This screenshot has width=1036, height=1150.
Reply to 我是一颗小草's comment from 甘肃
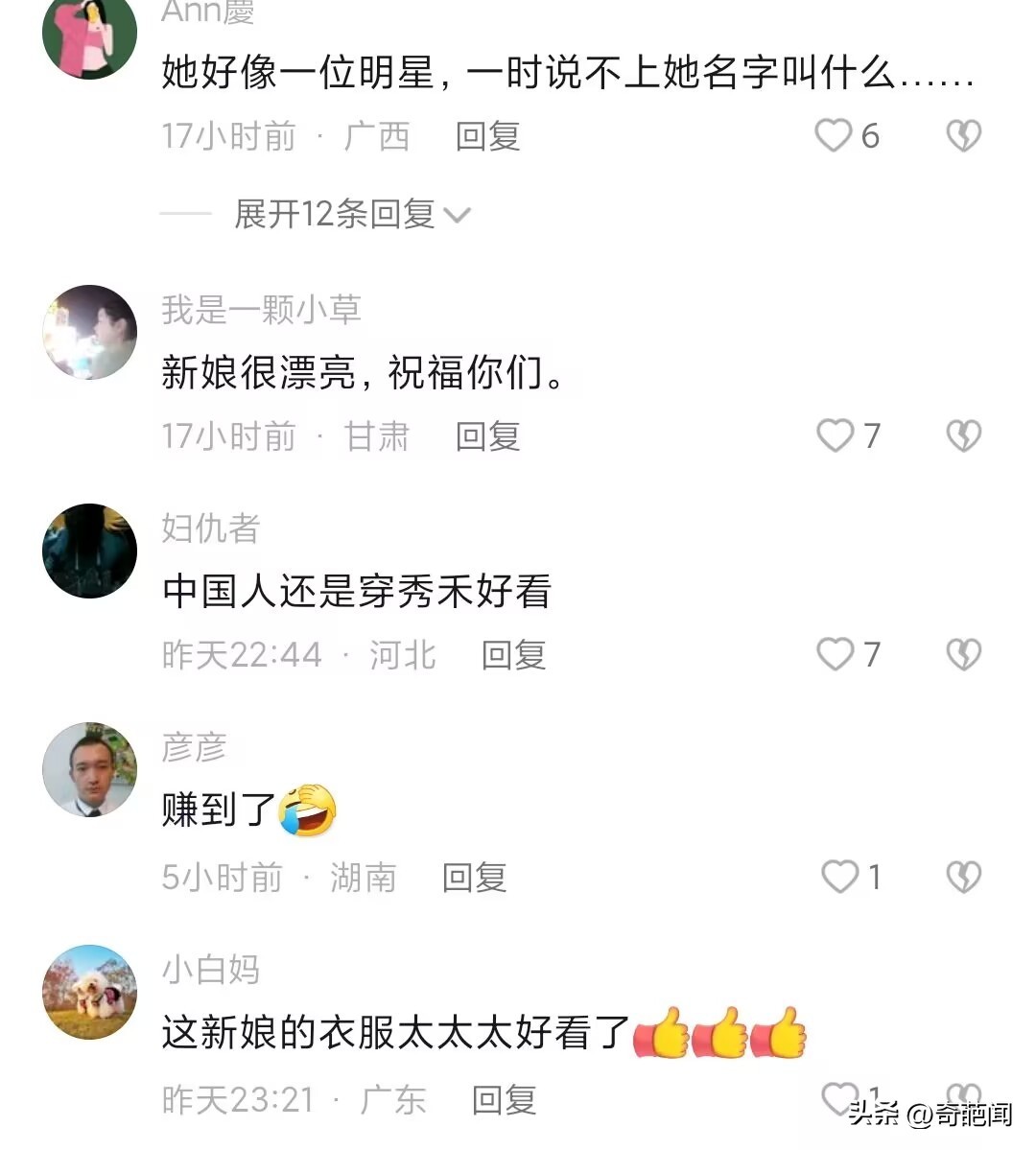tap(487, 436)
